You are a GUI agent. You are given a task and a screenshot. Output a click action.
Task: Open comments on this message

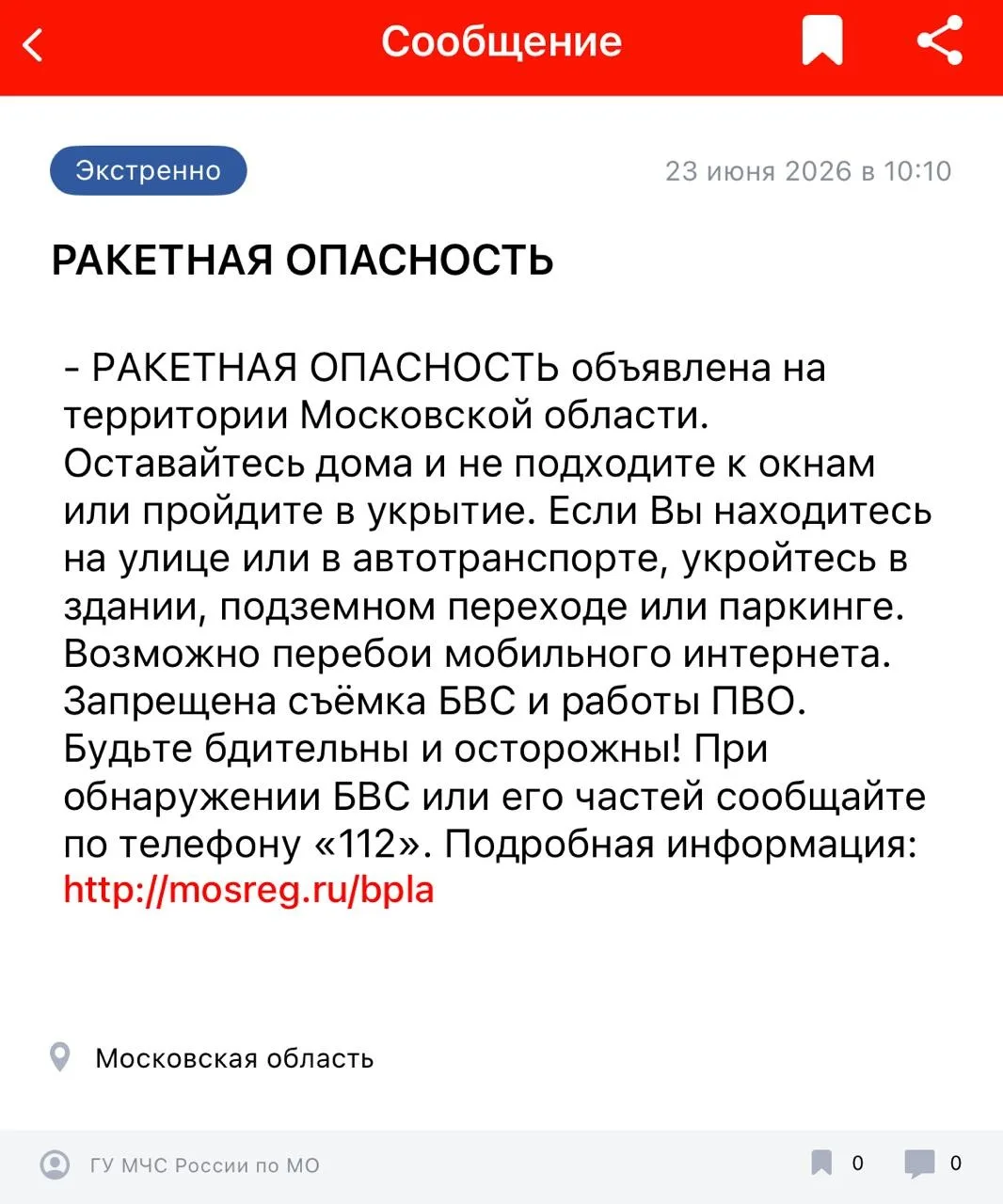click(919, 1164)
